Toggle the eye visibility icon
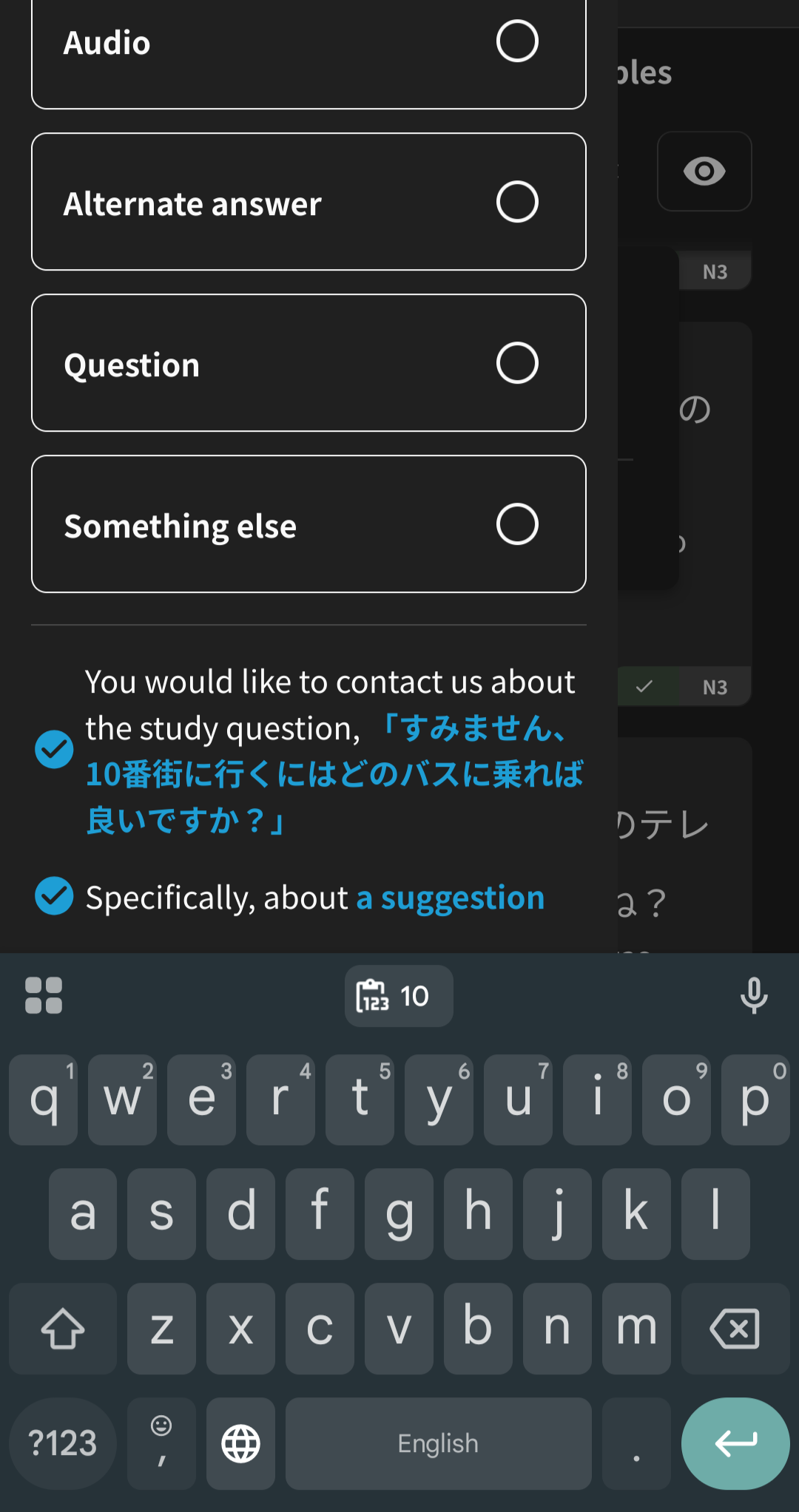The height and width of the screenshot is (1512, 799). tap(704, 172)
